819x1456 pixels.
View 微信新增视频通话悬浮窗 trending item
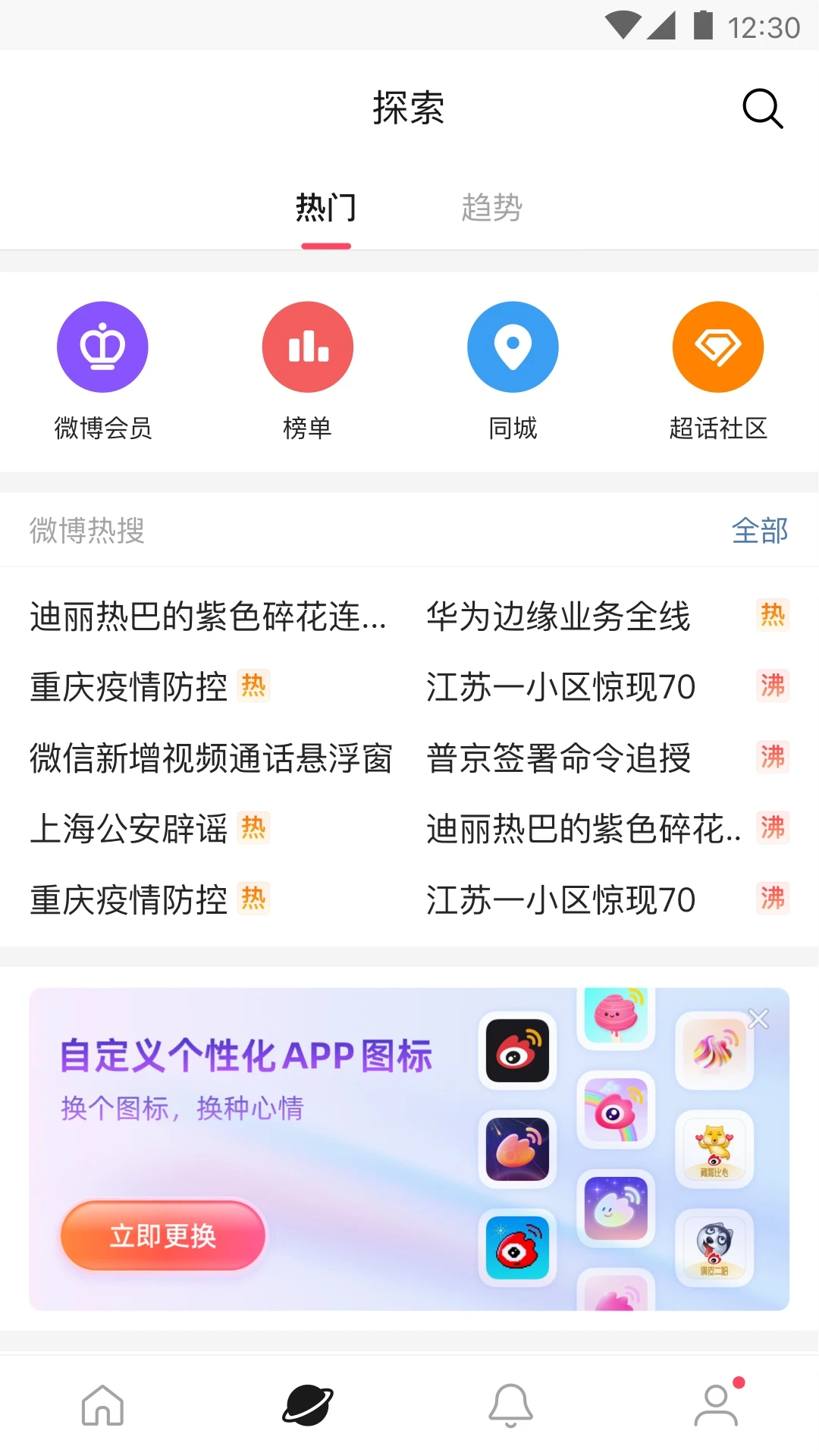pyautogui.click(x=211, y=758)
